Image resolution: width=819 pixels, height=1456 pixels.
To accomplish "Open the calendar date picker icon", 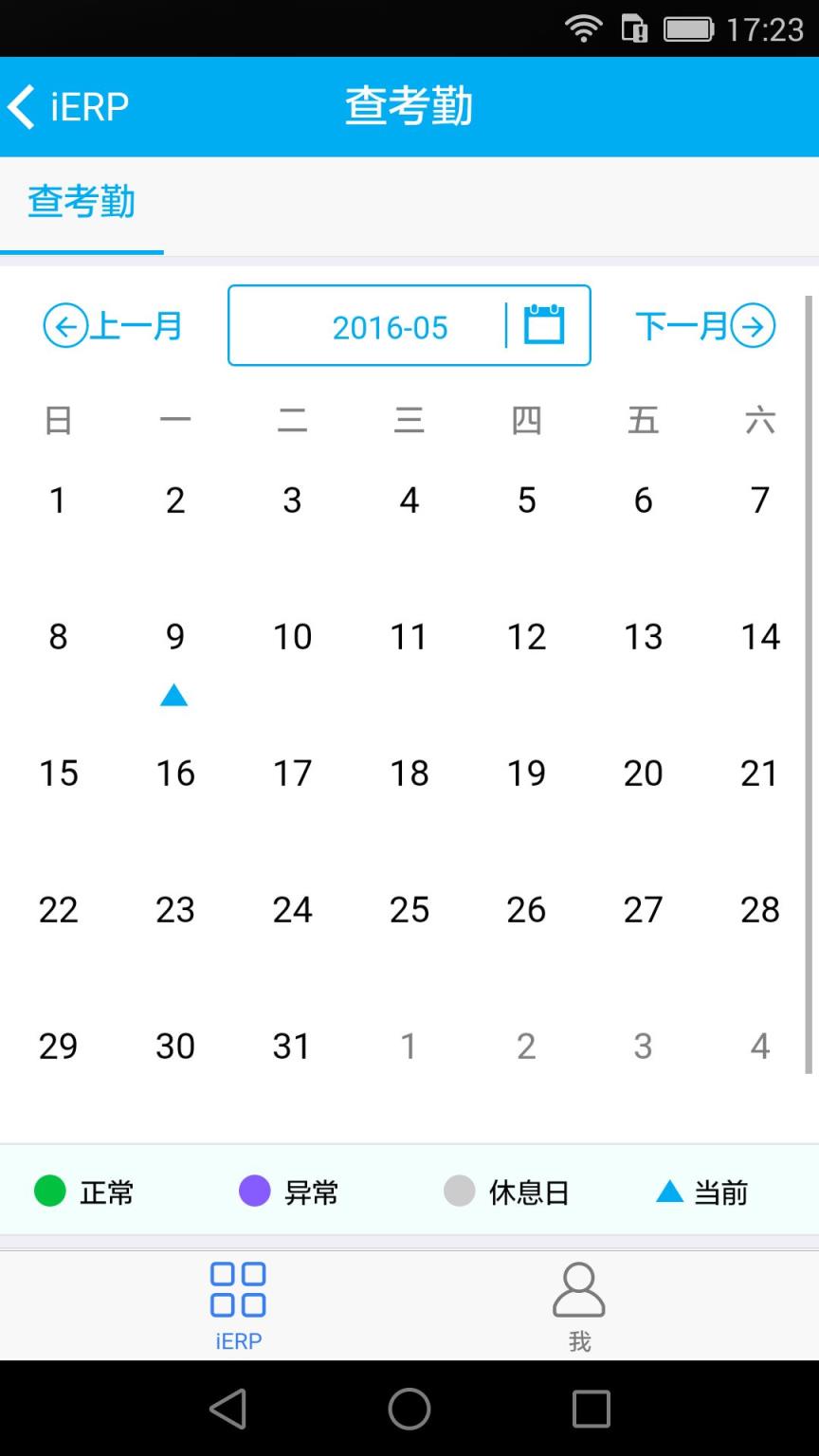I will (546, 325).
